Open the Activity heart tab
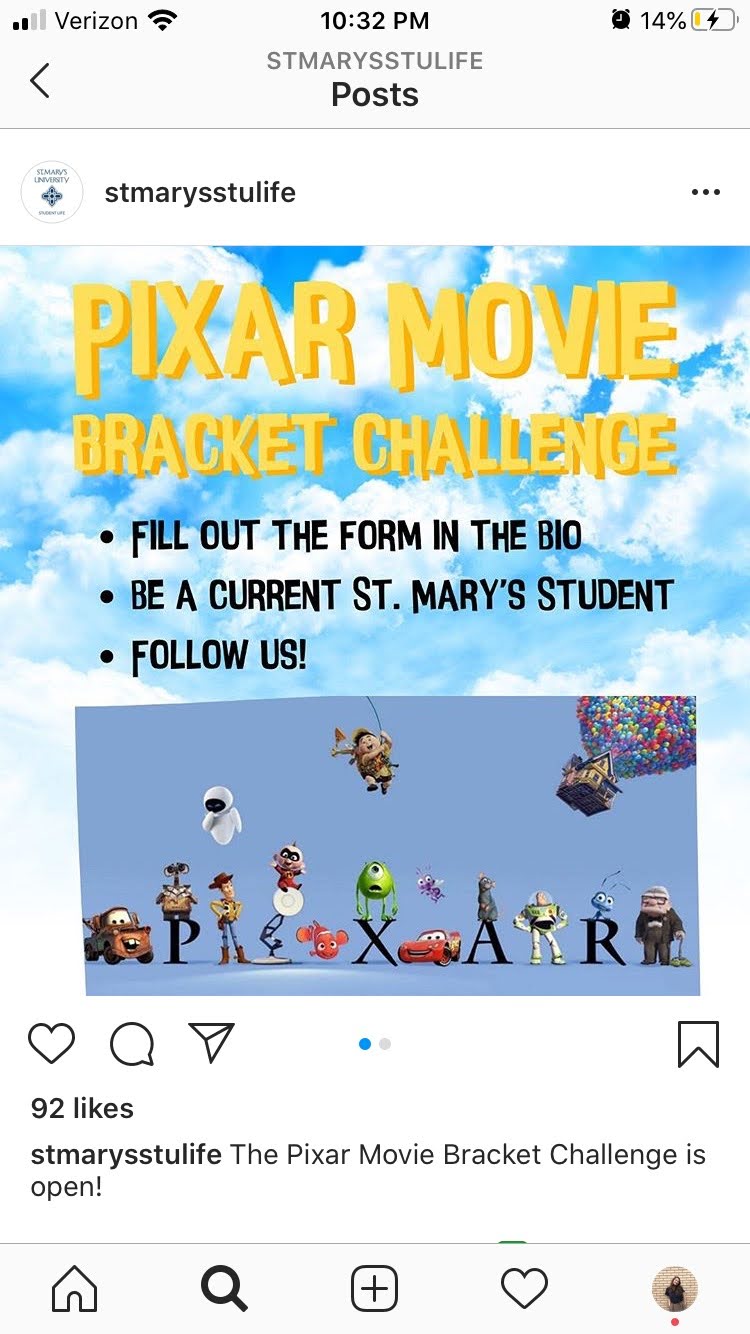This screenshot has height=1334, width=750. [524, 1288]
